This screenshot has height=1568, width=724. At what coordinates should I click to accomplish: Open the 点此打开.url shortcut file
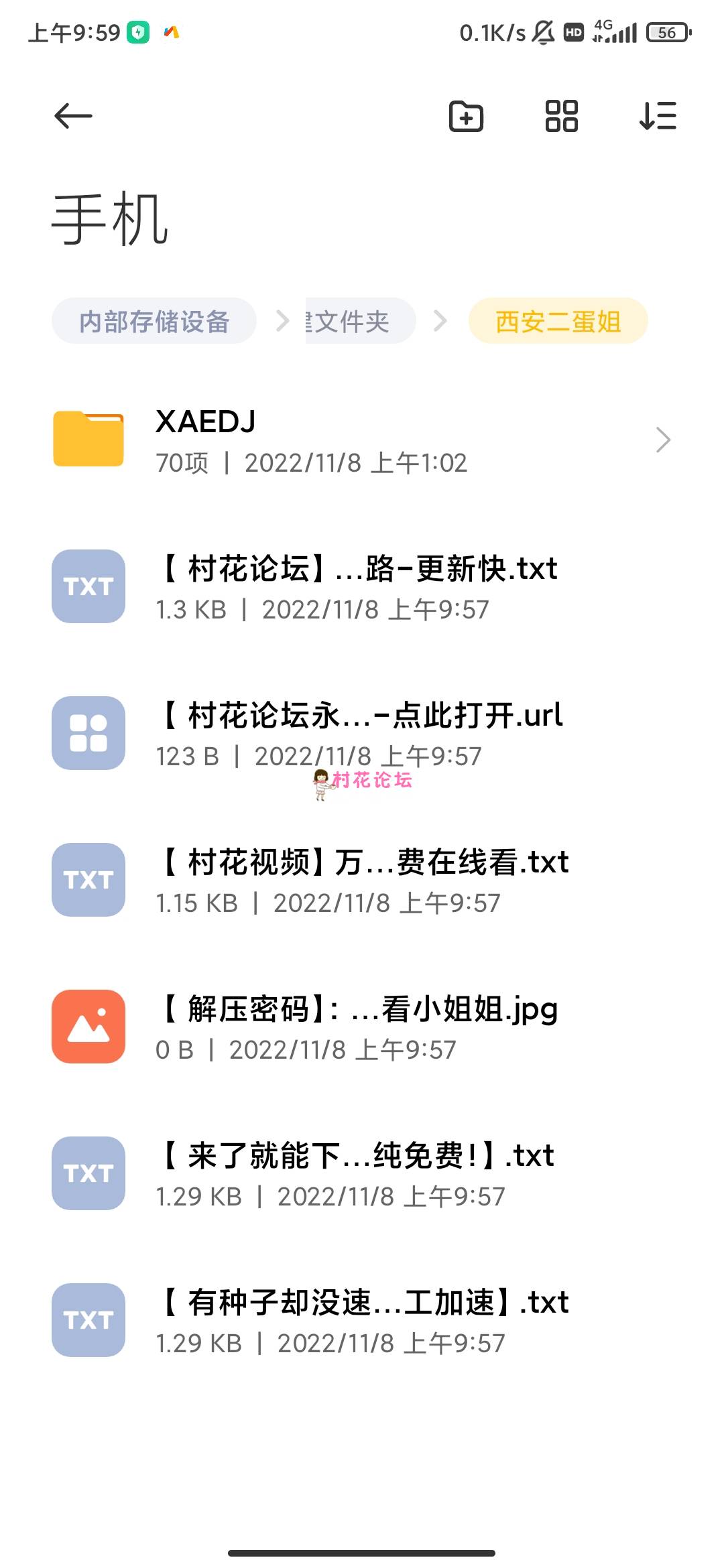click(362, 733)
